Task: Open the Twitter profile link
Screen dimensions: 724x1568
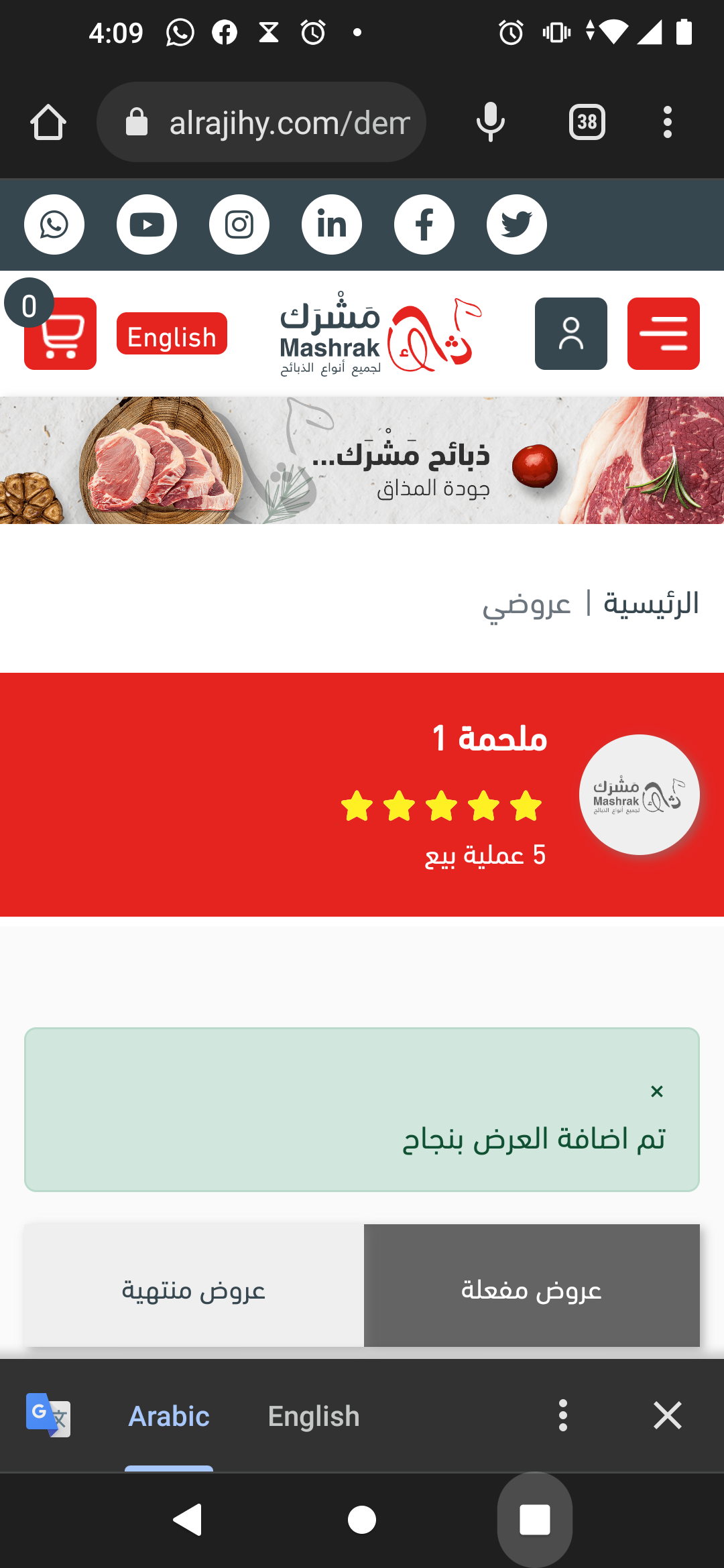Action: pyautogui.click(x=517, y=224)
